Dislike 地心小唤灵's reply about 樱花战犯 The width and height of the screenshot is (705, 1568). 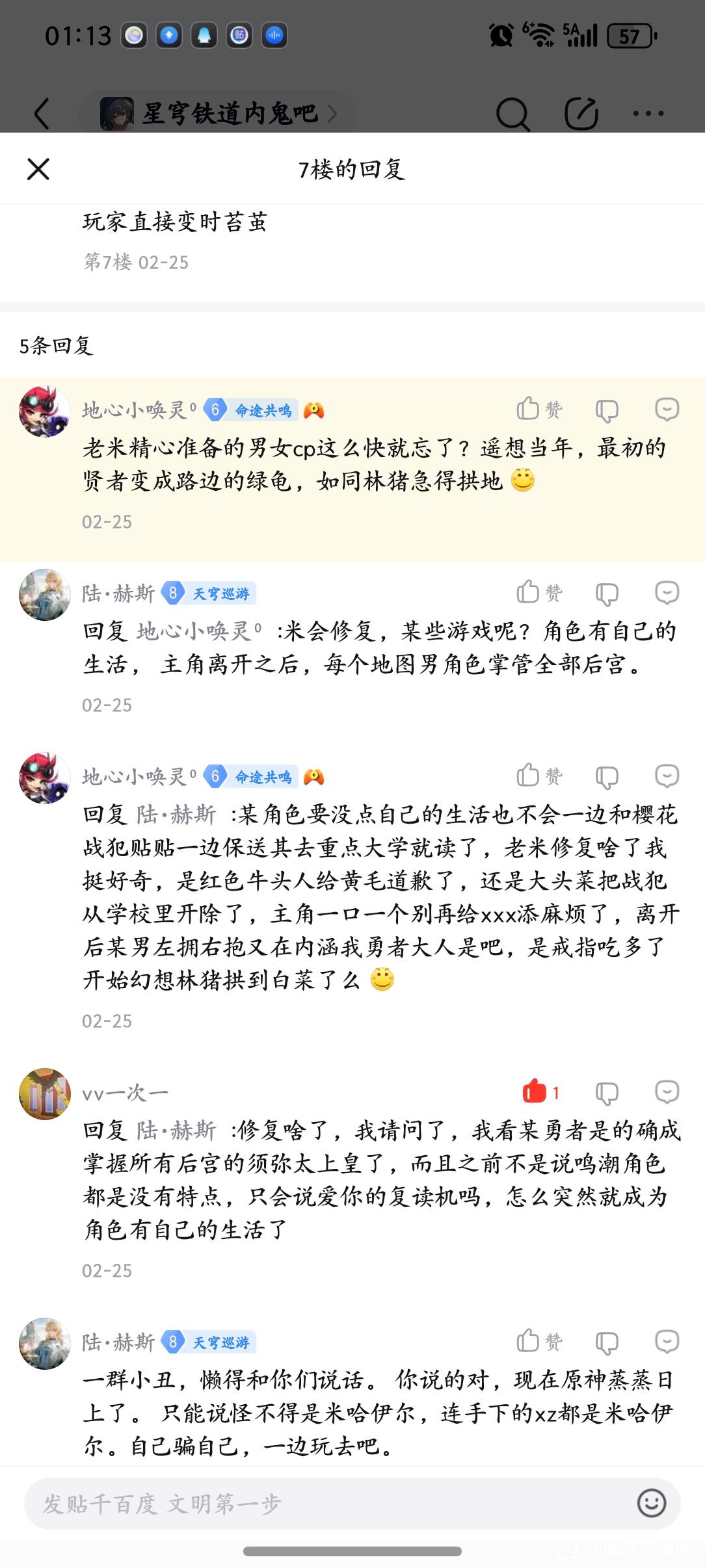[x=606, y=777]
